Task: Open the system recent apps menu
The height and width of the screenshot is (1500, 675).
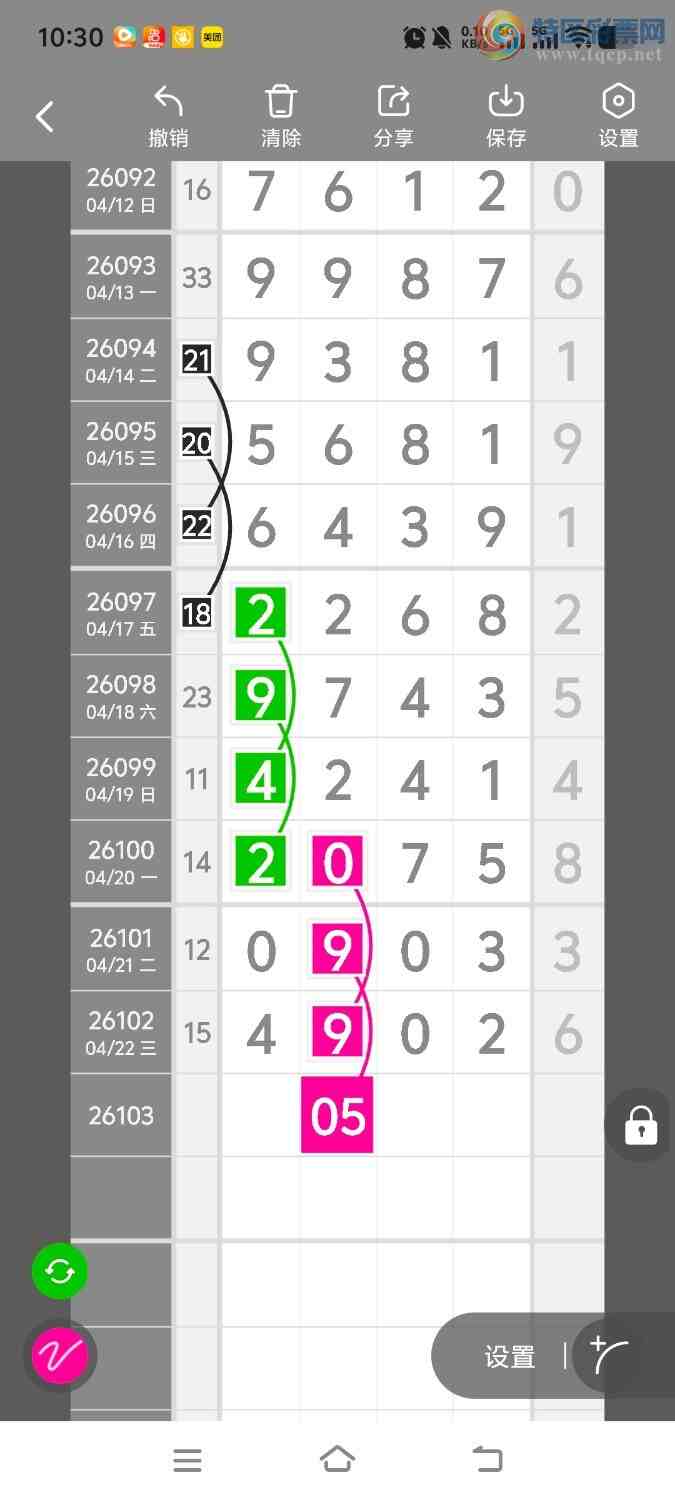Action: (x=187, y=1460)
